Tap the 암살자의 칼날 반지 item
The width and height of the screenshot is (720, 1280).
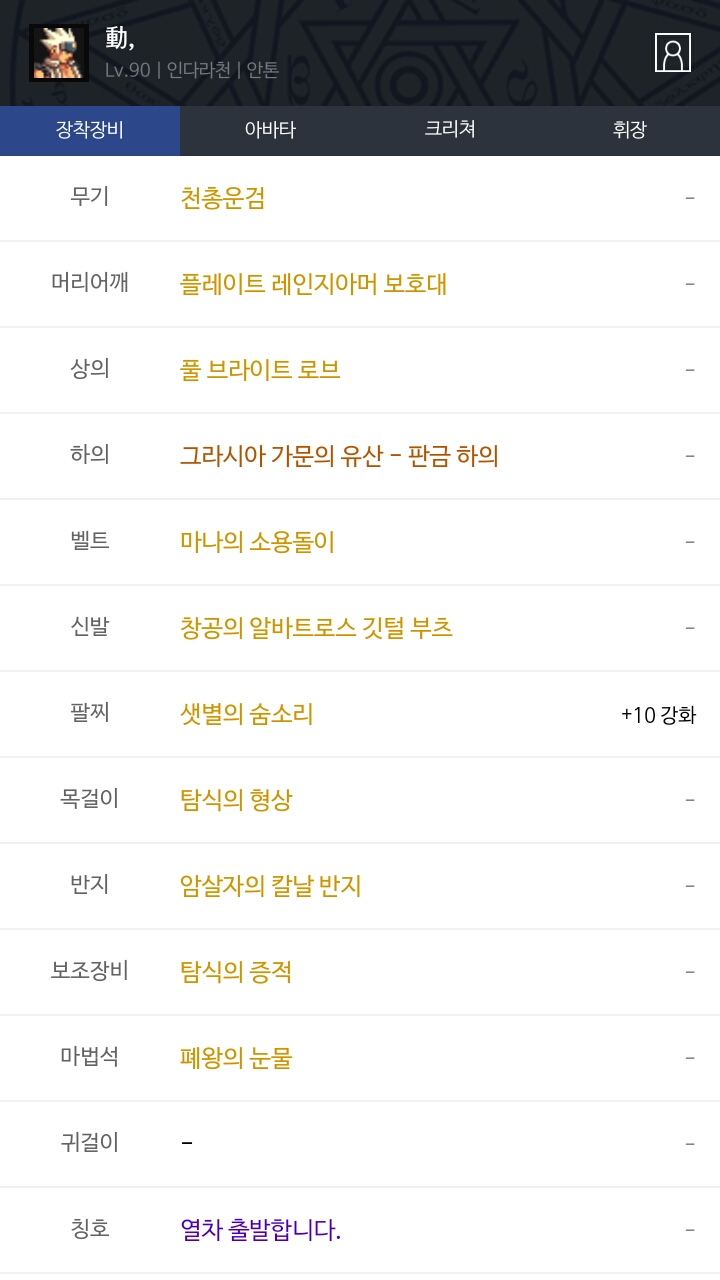click(x=270, y=886)
